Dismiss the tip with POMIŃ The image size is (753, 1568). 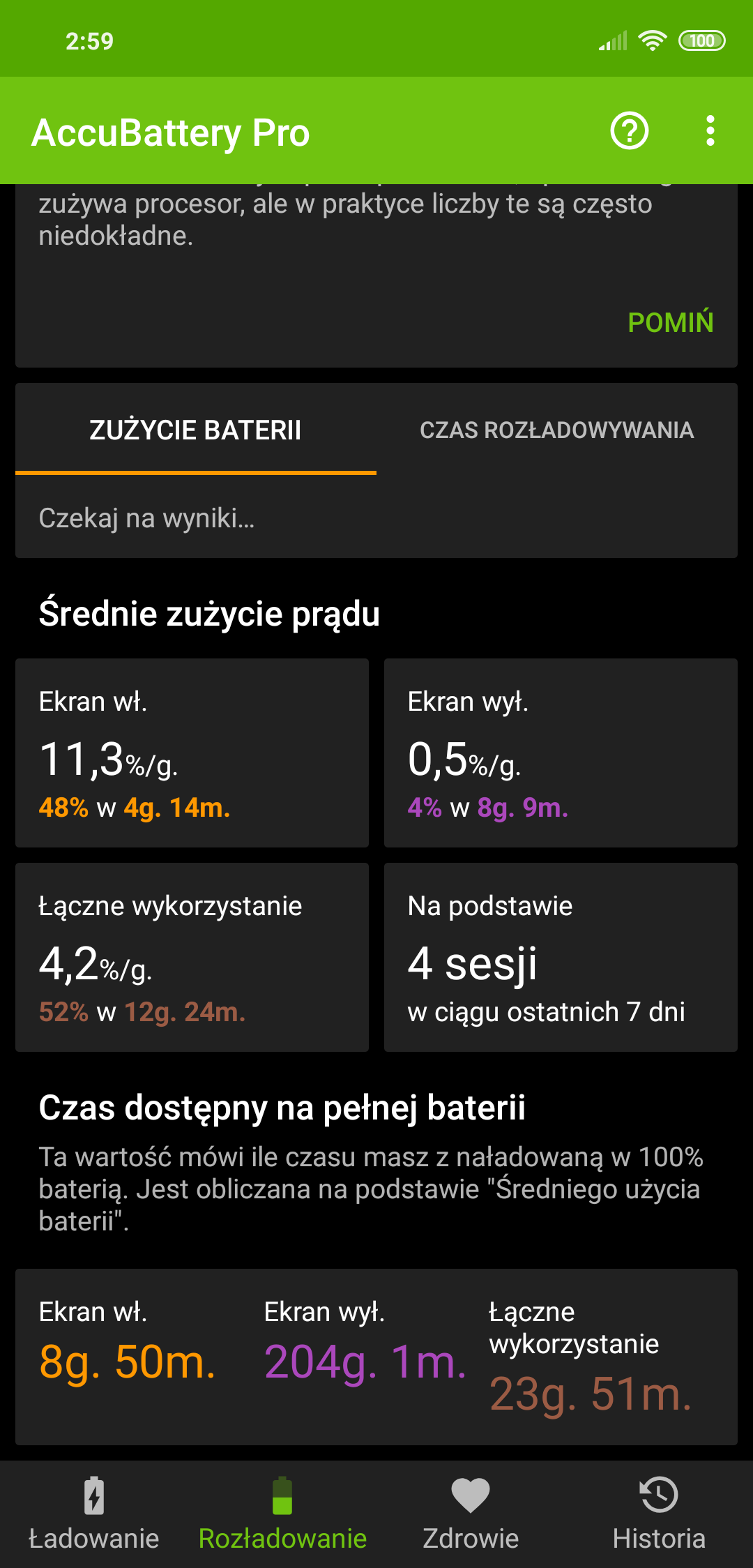tap(670, 323)
